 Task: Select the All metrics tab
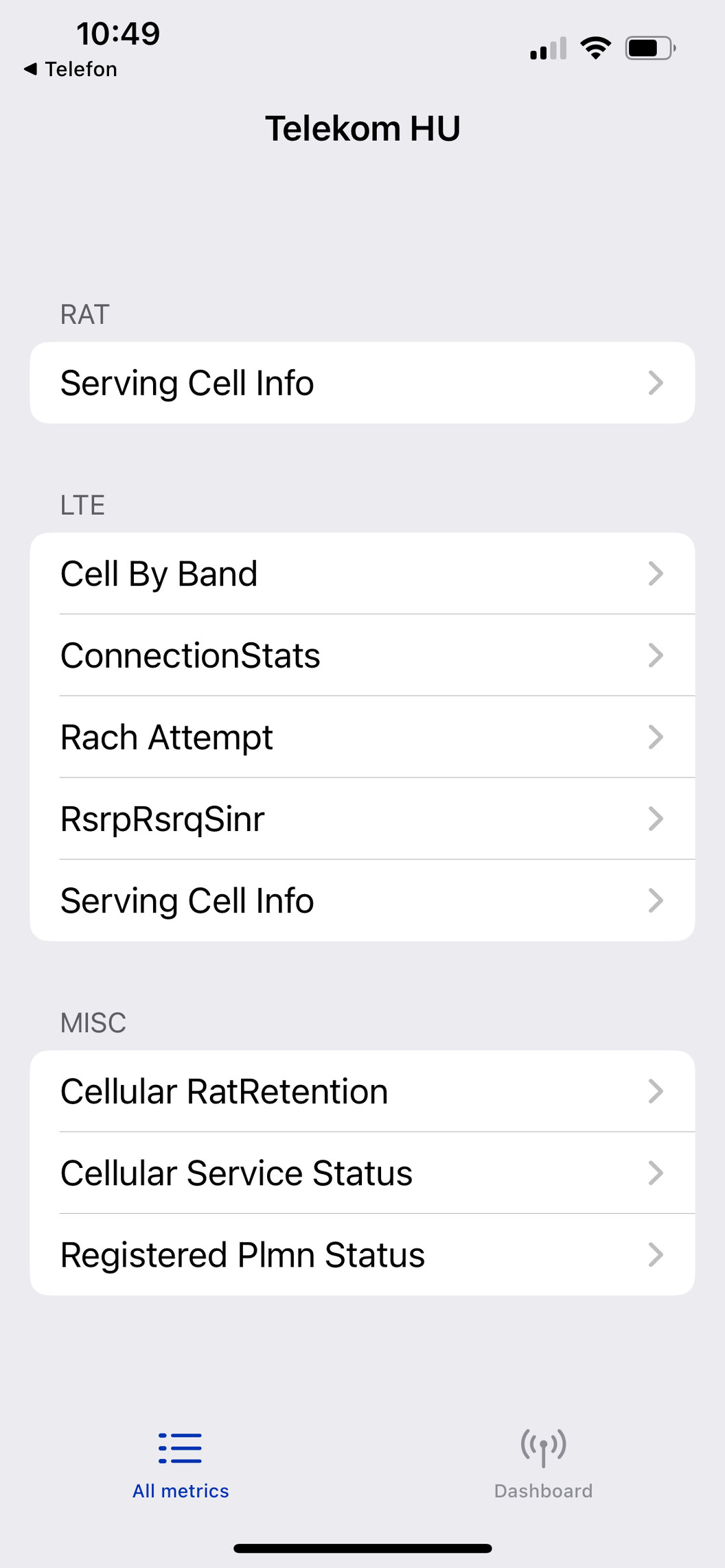point(181,1464)
